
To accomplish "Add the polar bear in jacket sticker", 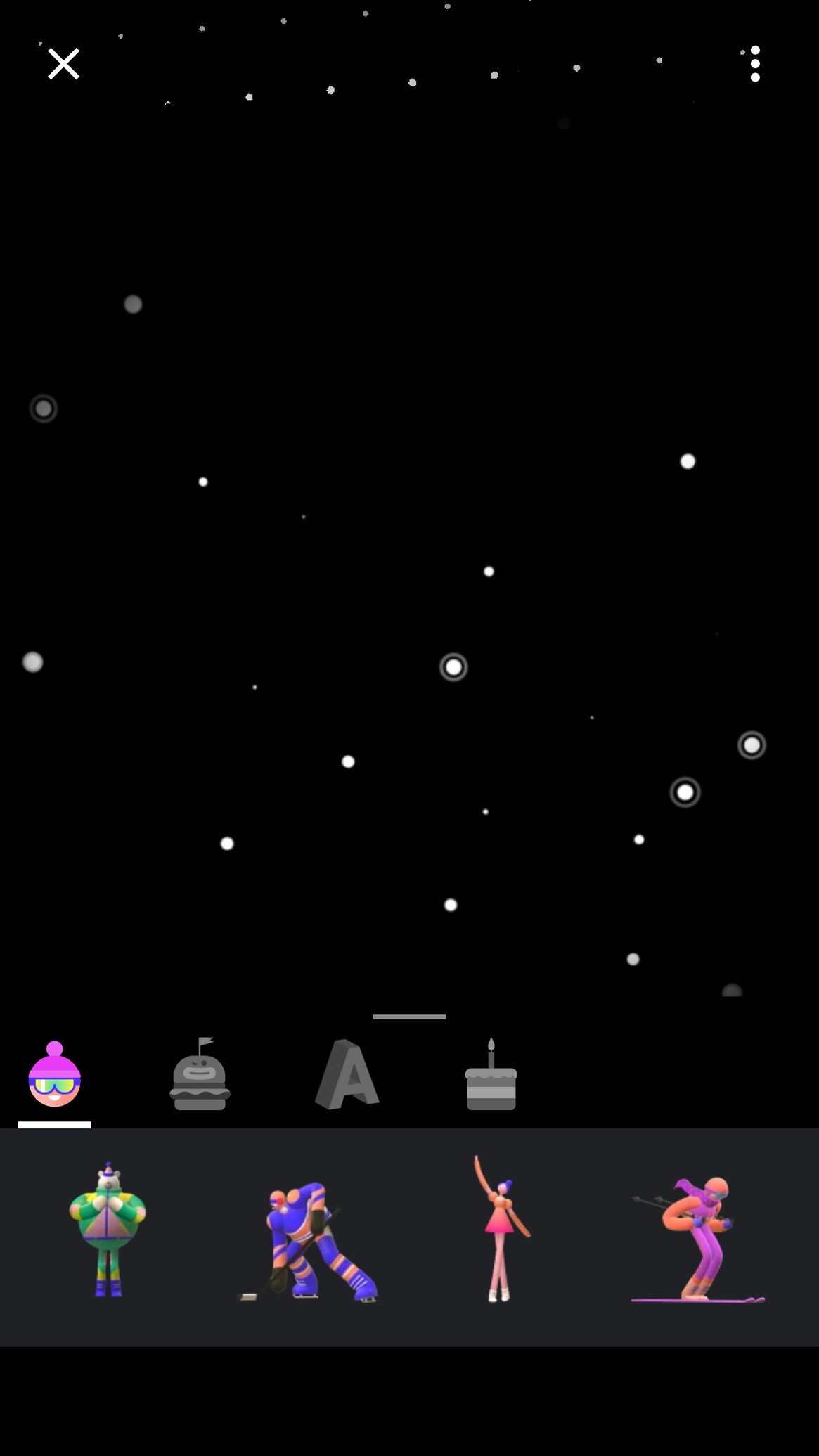I will [108, 1230].
